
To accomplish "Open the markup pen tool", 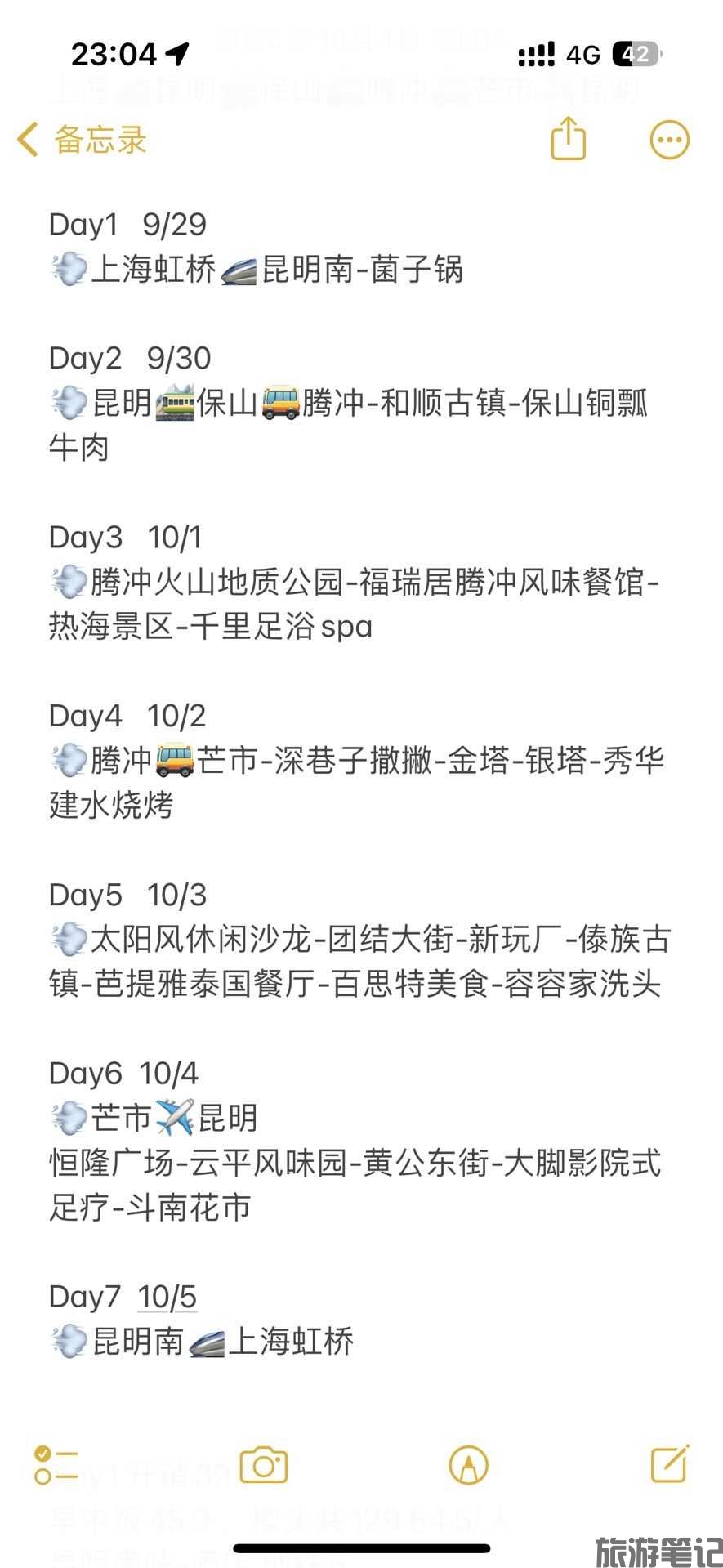I will pyautogui.click(x=468, y=1465).
